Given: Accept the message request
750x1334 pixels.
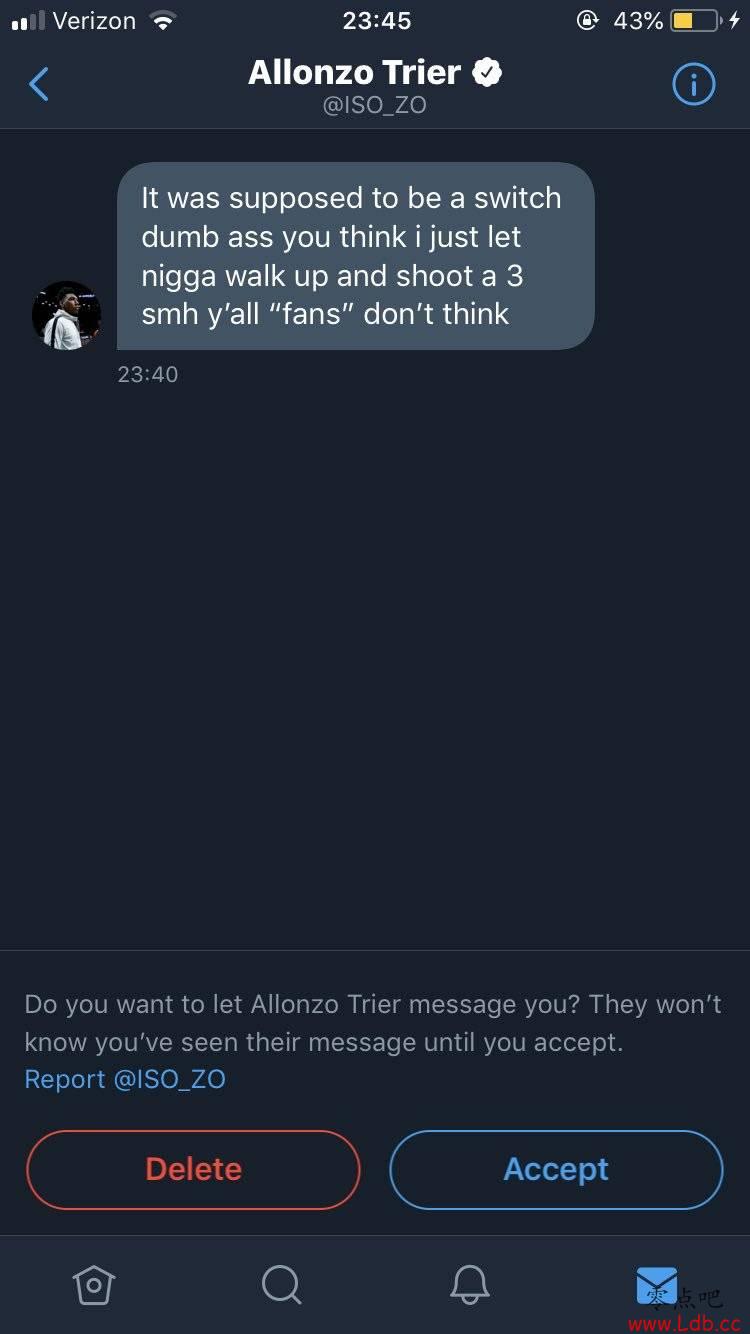Looking at the screenshot, I should (556, 1170).
